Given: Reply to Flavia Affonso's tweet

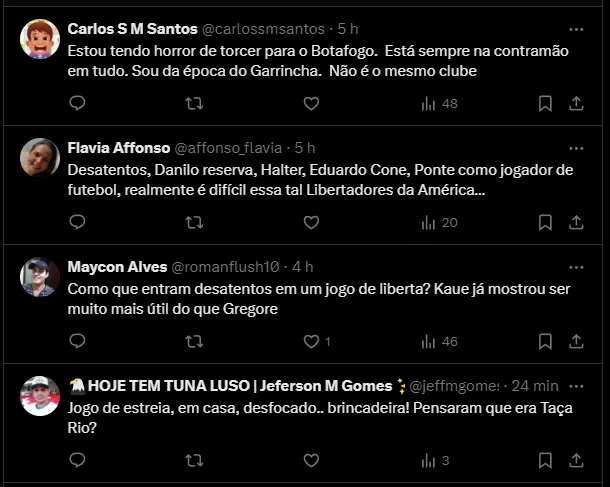Looking at the screenshot, I should point(78,222).
